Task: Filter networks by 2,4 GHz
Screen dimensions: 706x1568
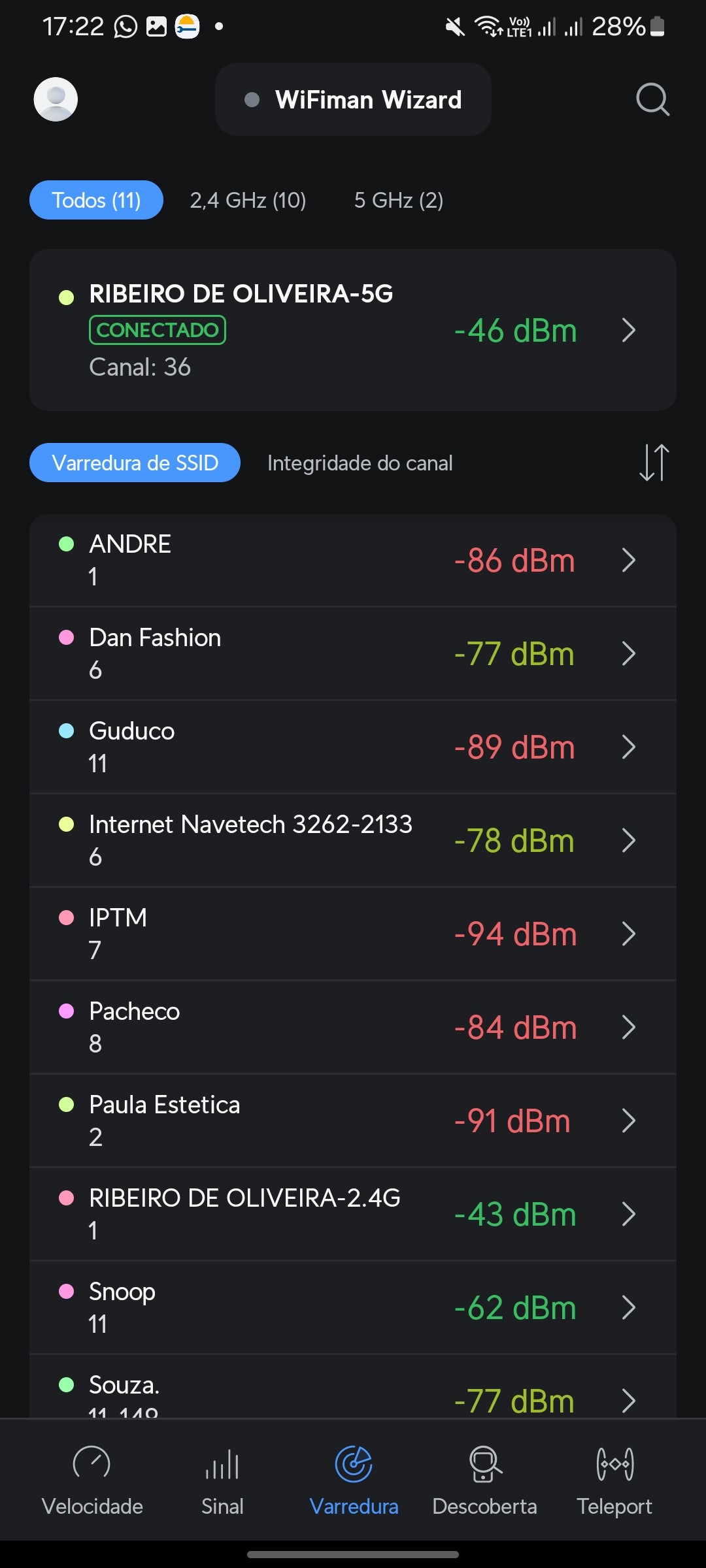Action: tap(248, 200)
